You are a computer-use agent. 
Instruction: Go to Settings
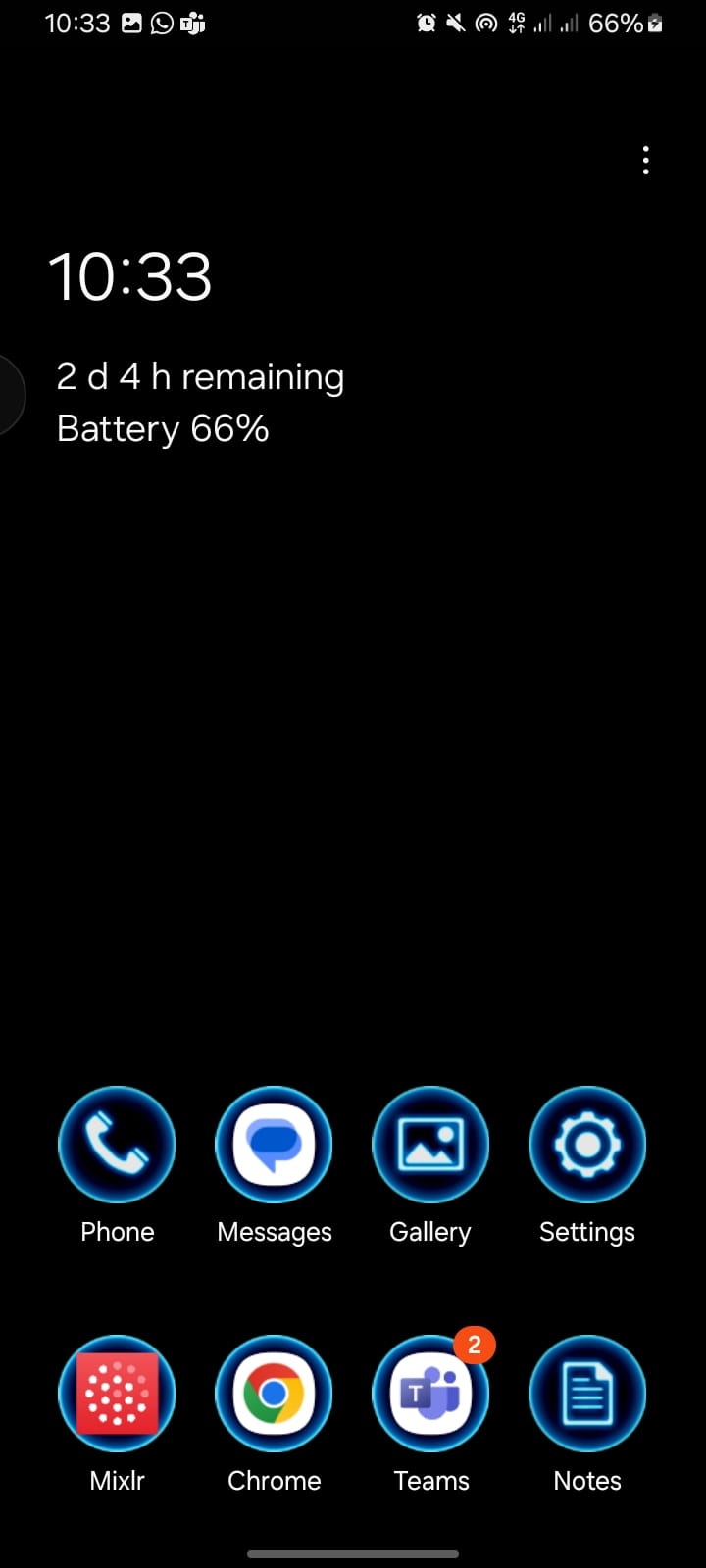click(x=587, y=1145)
